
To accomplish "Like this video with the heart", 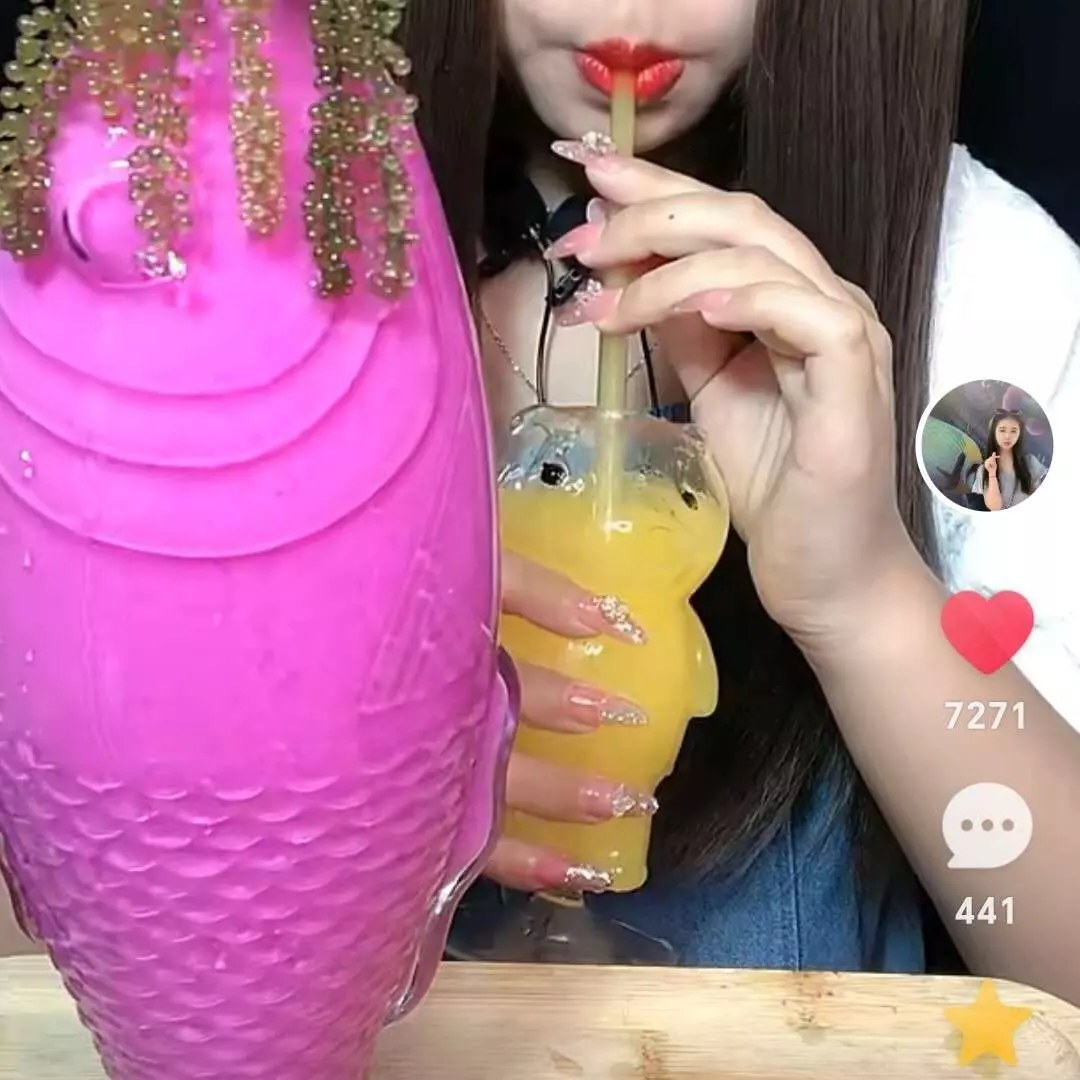I will [x=987, y=630].
